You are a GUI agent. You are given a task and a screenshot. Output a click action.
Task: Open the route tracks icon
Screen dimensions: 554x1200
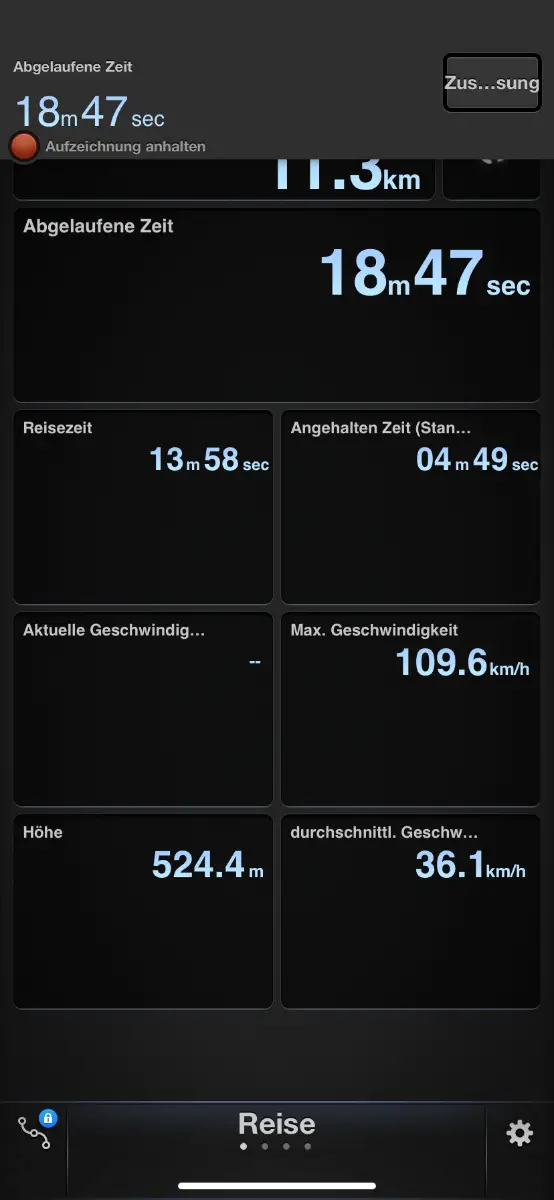tap(34, 1132)
